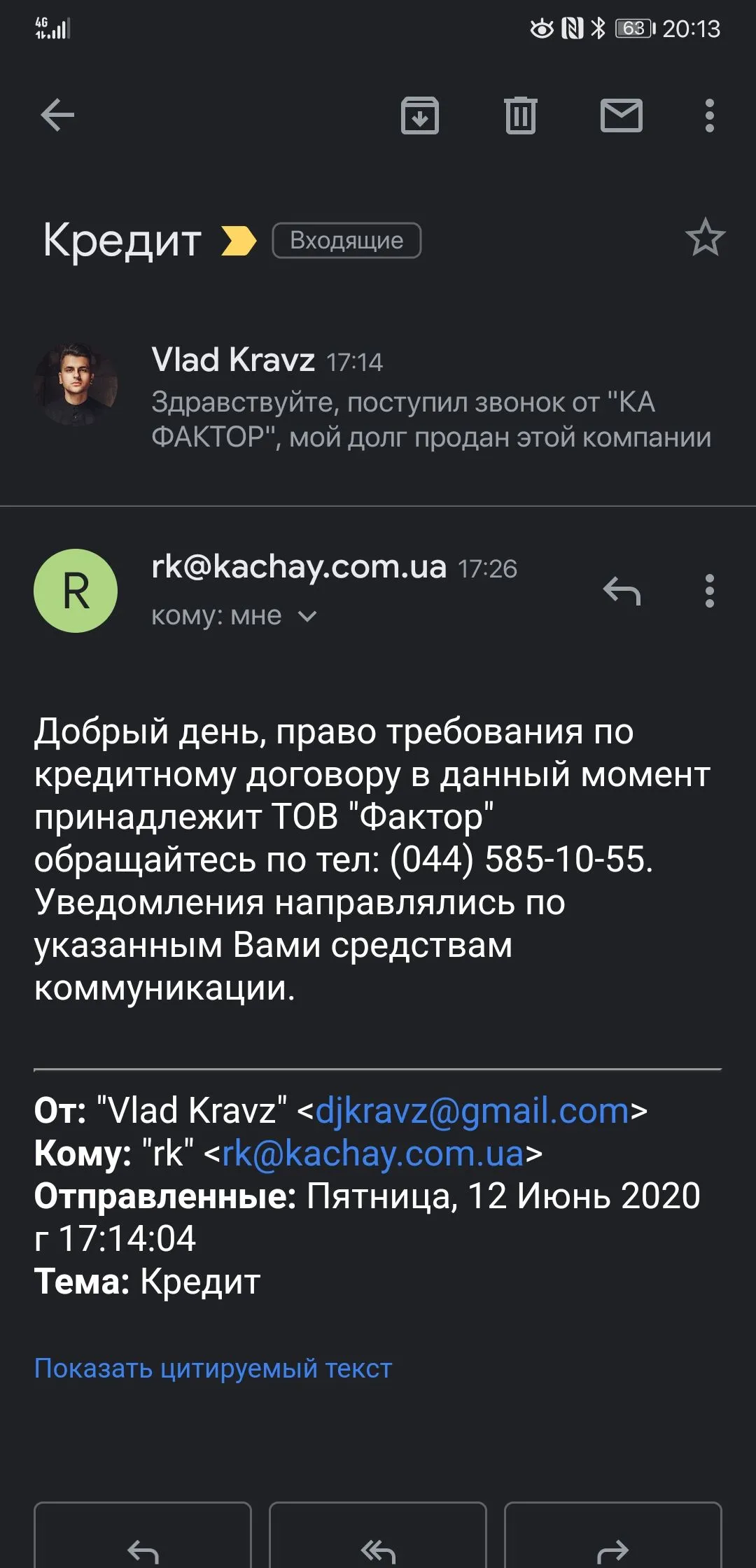Delete this conversation
Viewport: 756px width, 1568px height.
(x=520, y=115)
